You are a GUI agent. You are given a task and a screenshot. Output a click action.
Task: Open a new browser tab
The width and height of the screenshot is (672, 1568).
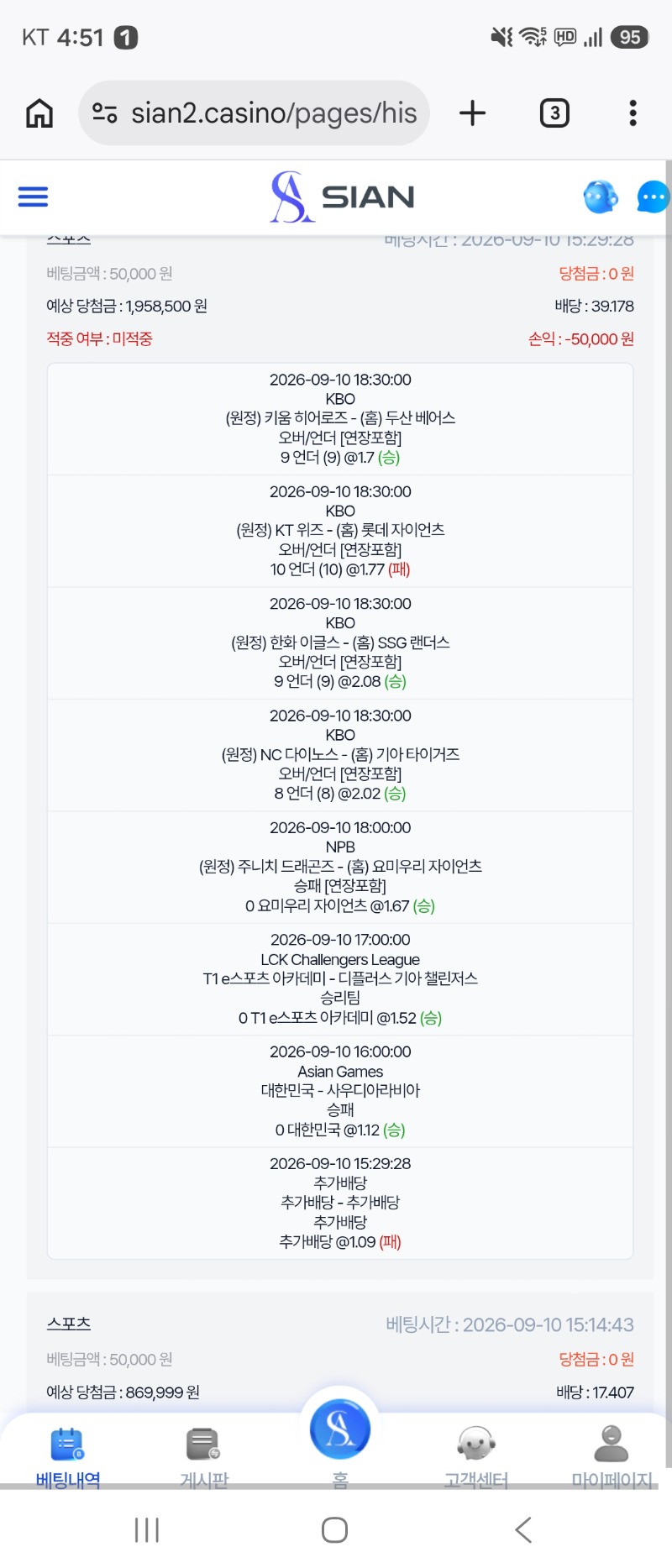[x=473, y=113]
